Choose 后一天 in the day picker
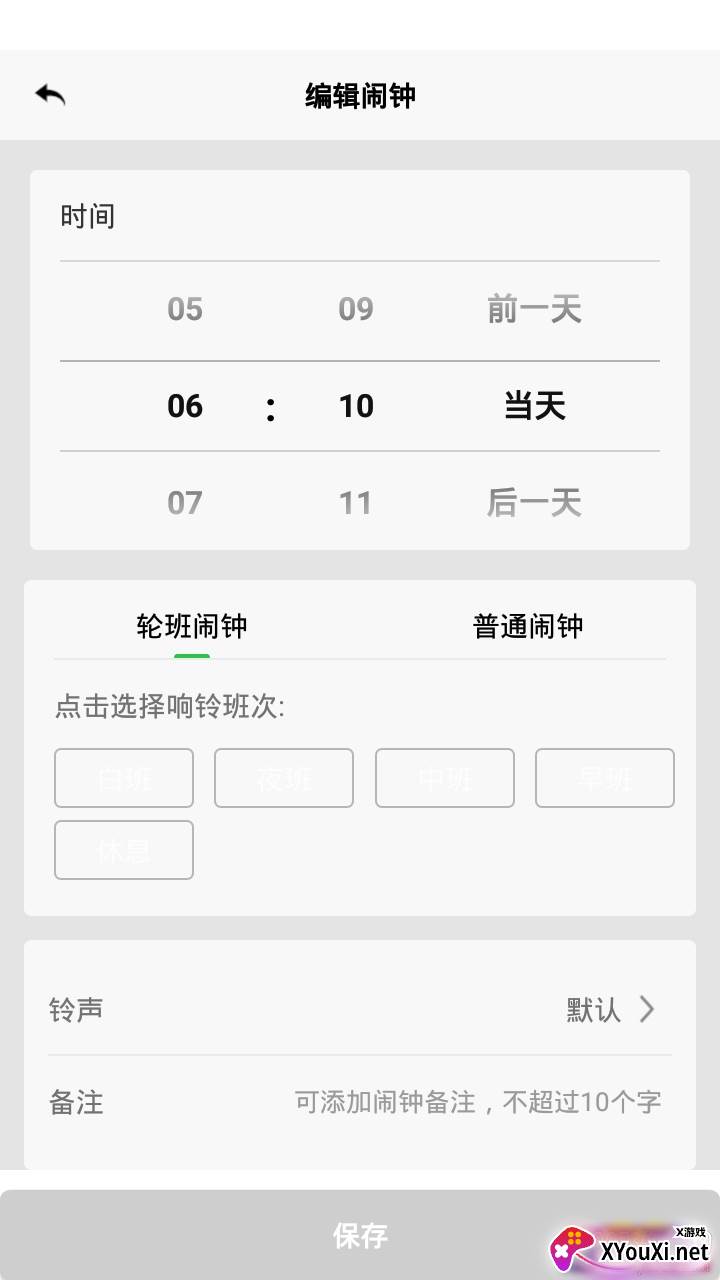The height and width of the screenshot is (1280, 720). click(534, 502)
